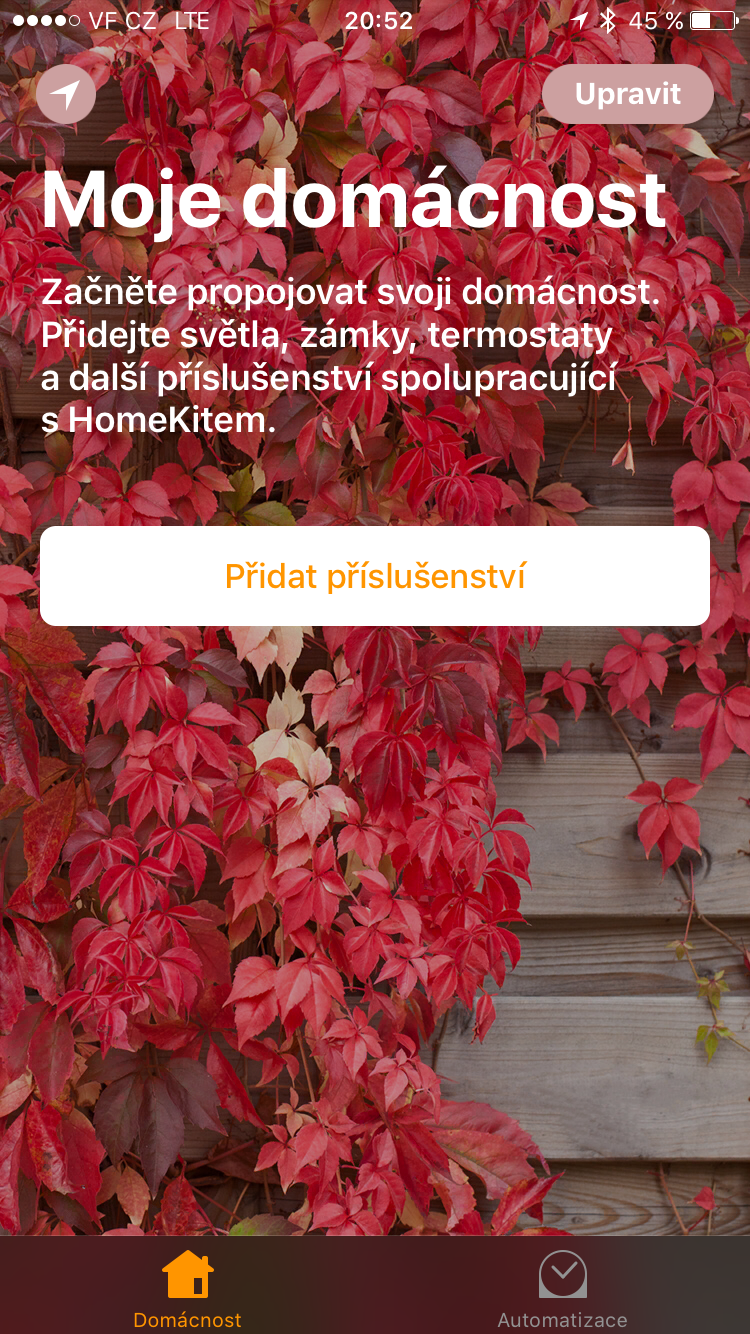
Task: Switch to the Domácnost tab
Action: pos(188,1288)
